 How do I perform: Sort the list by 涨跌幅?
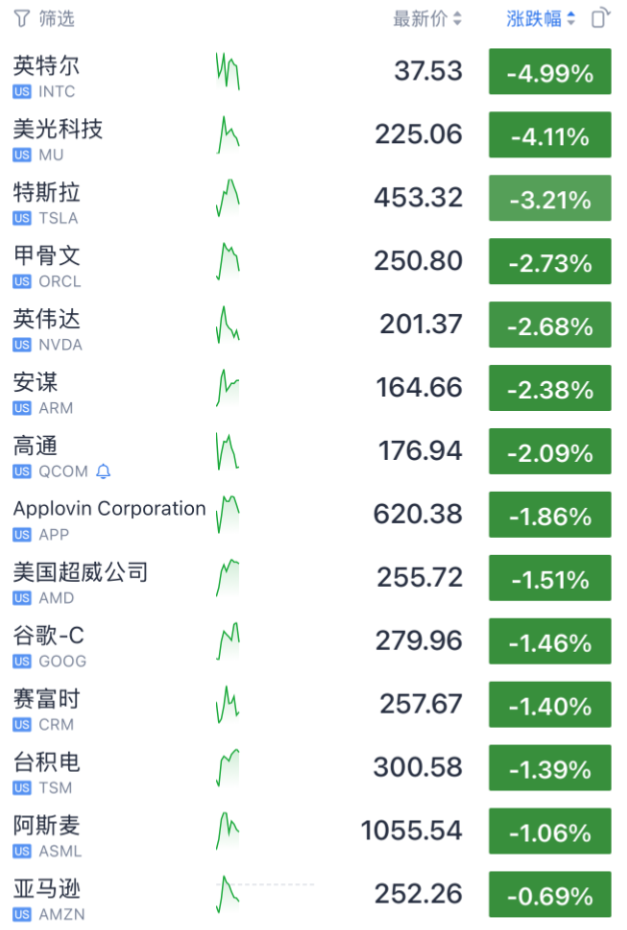click(x=541, y=19)
